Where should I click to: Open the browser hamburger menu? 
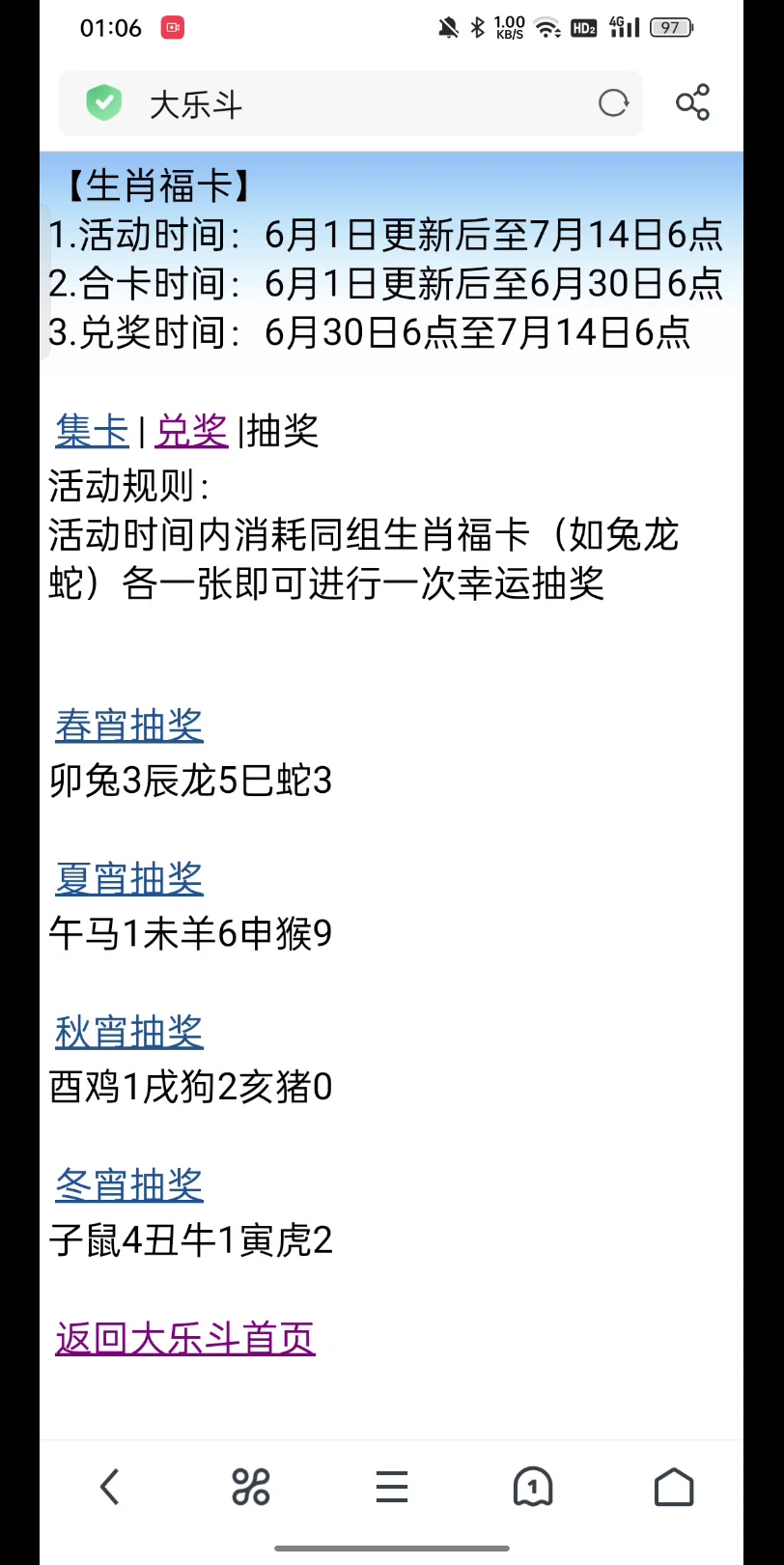(x=392, y=1487)
